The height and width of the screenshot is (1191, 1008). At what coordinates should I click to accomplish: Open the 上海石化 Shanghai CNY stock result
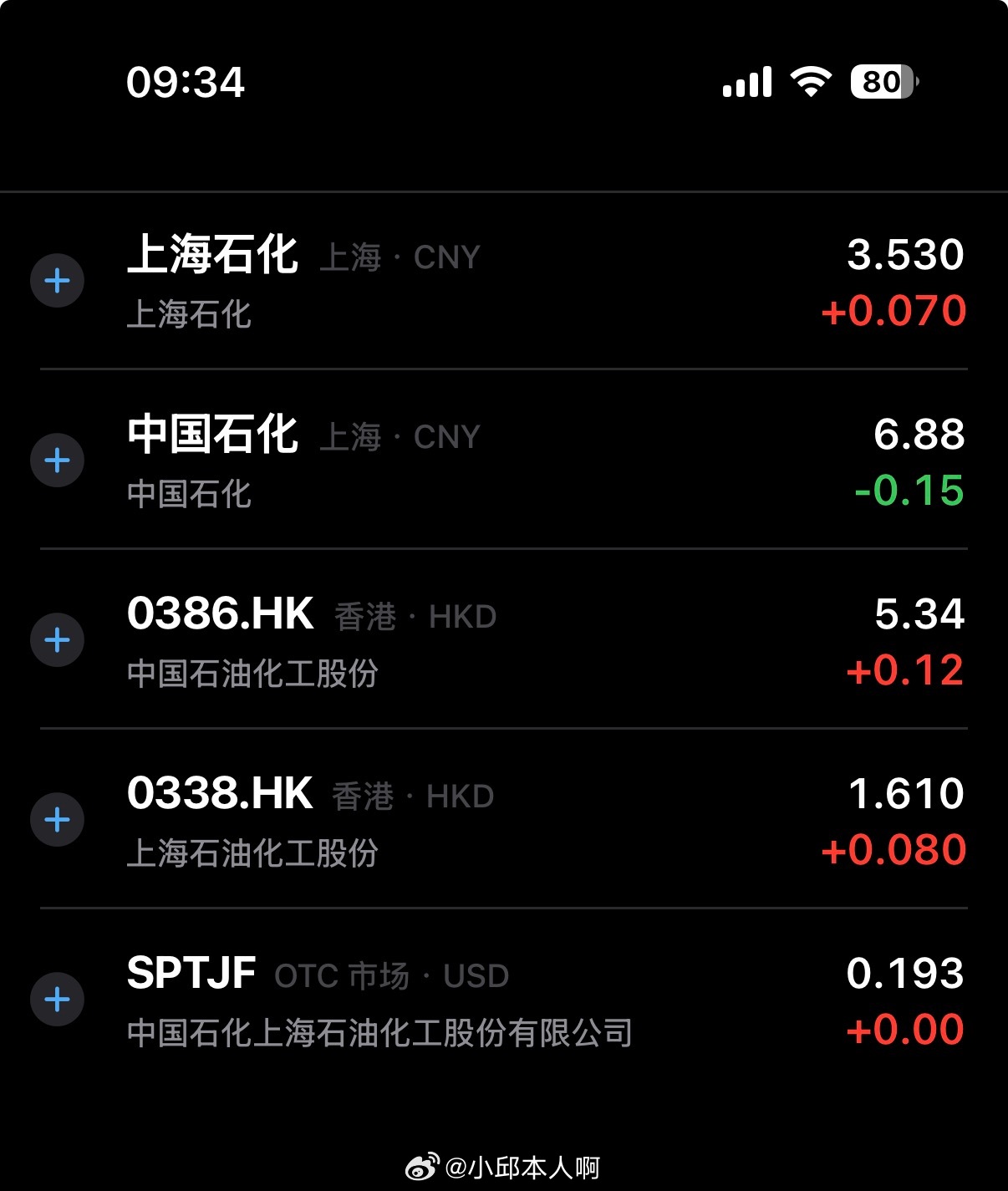[x=501, y=282]
